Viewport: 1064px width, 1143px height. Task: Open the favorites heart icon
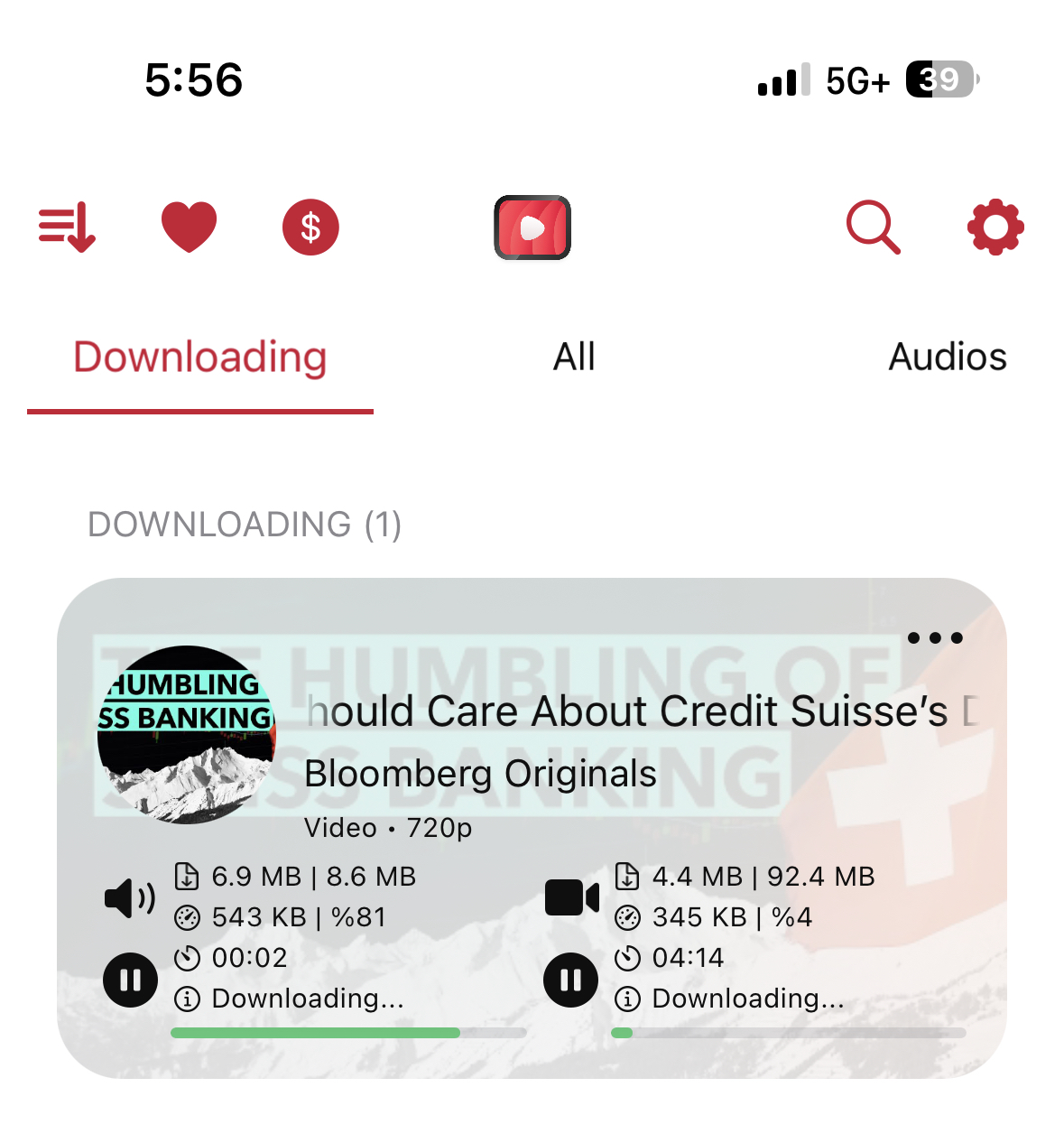pyautogui.click(x=189, y=227)
